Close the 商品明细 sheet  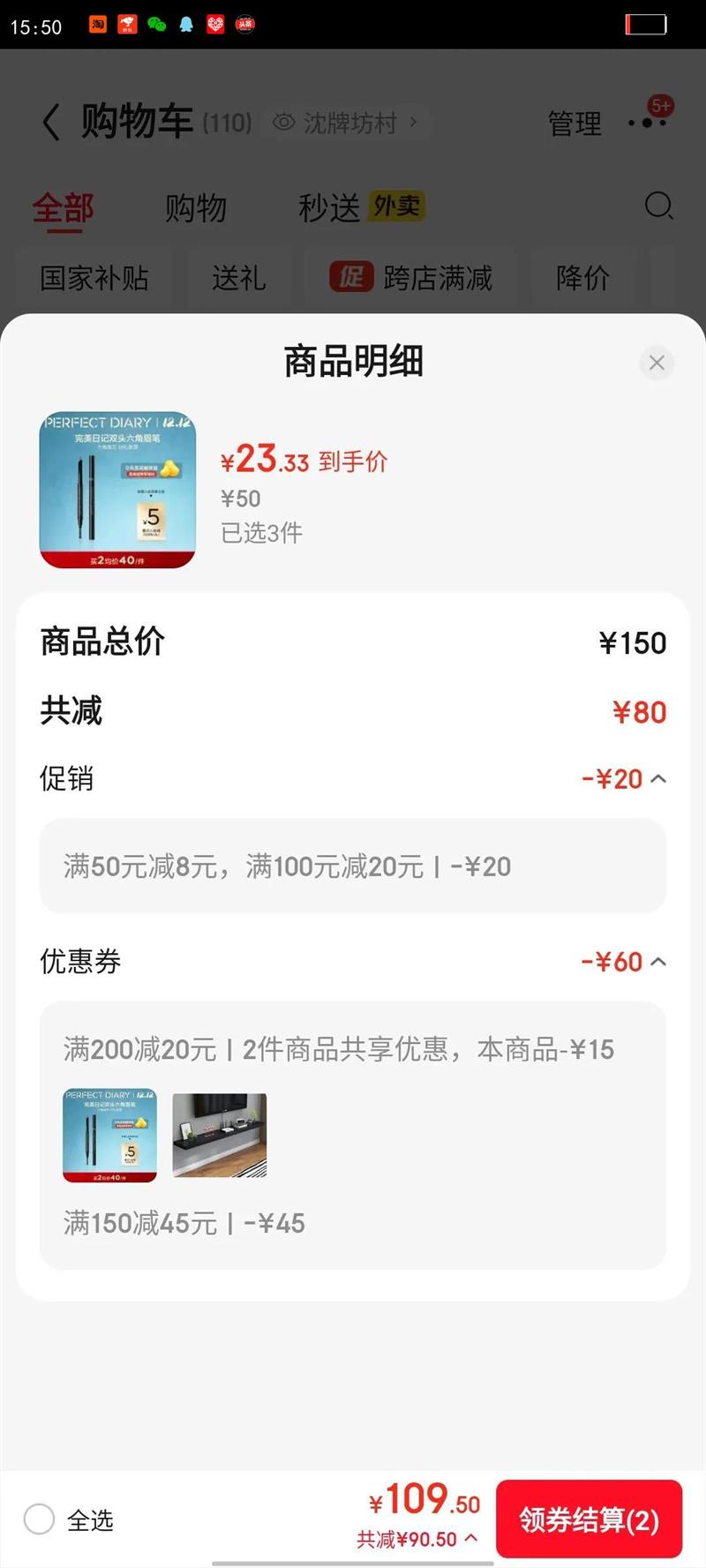pyautogui.click(x=657, y=363)
